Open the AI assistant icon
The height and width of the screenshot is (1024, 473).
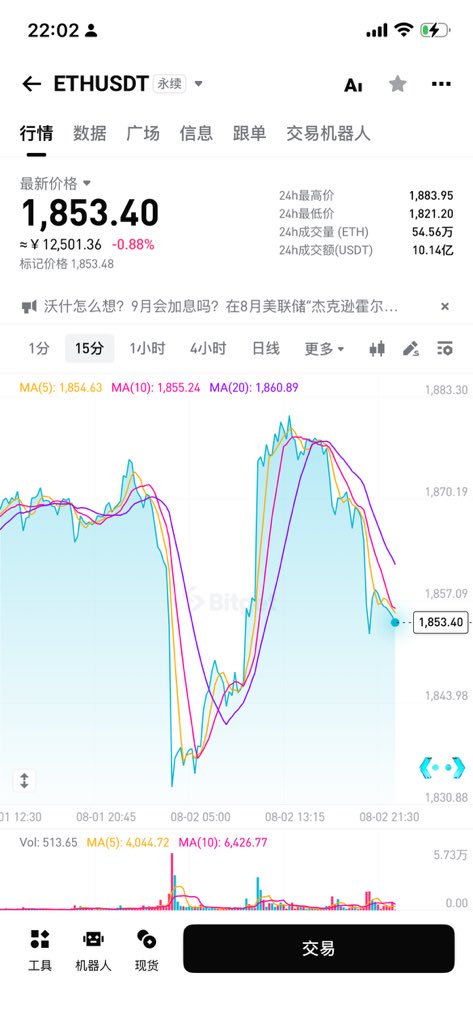pyautogui.click(x=353, y=85)
